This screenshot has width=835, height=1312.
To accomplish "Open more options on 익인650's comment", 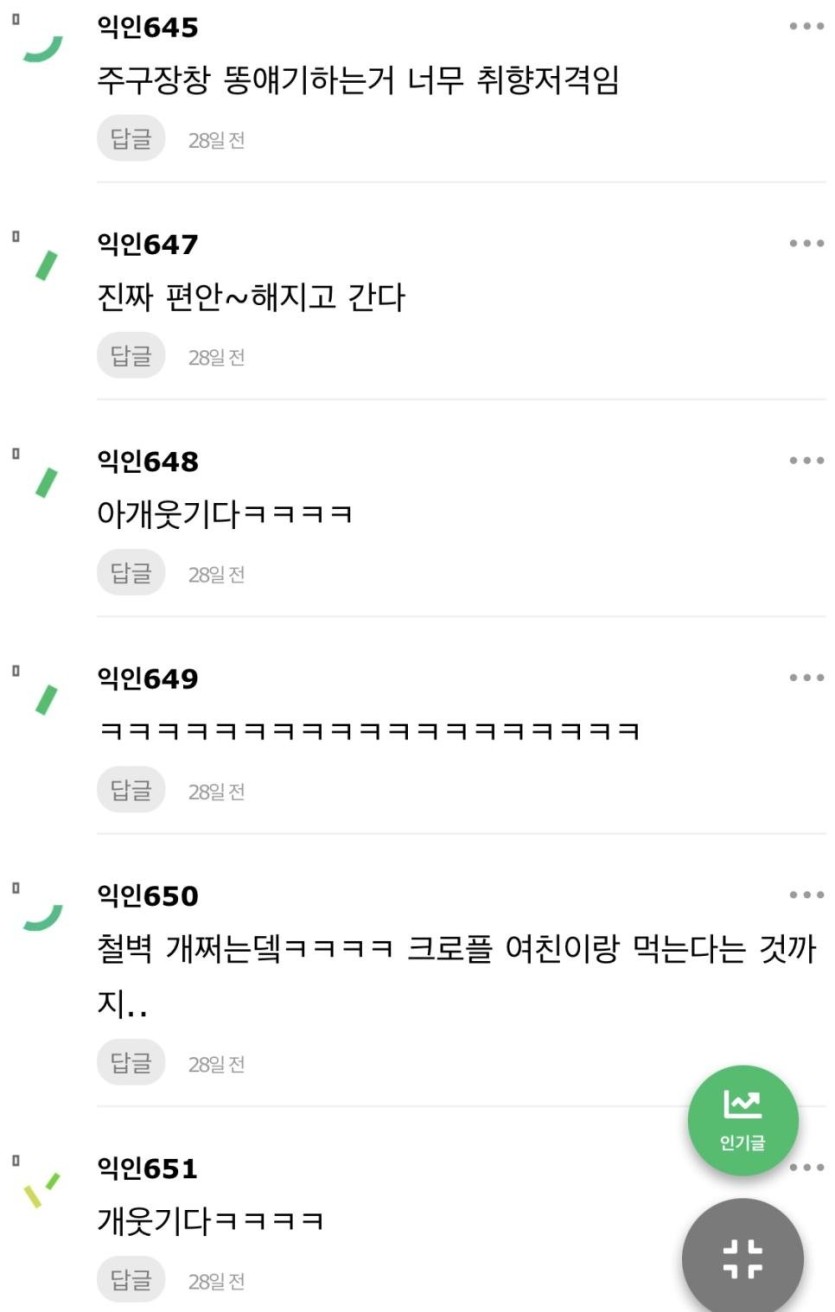I will point(806,895).
